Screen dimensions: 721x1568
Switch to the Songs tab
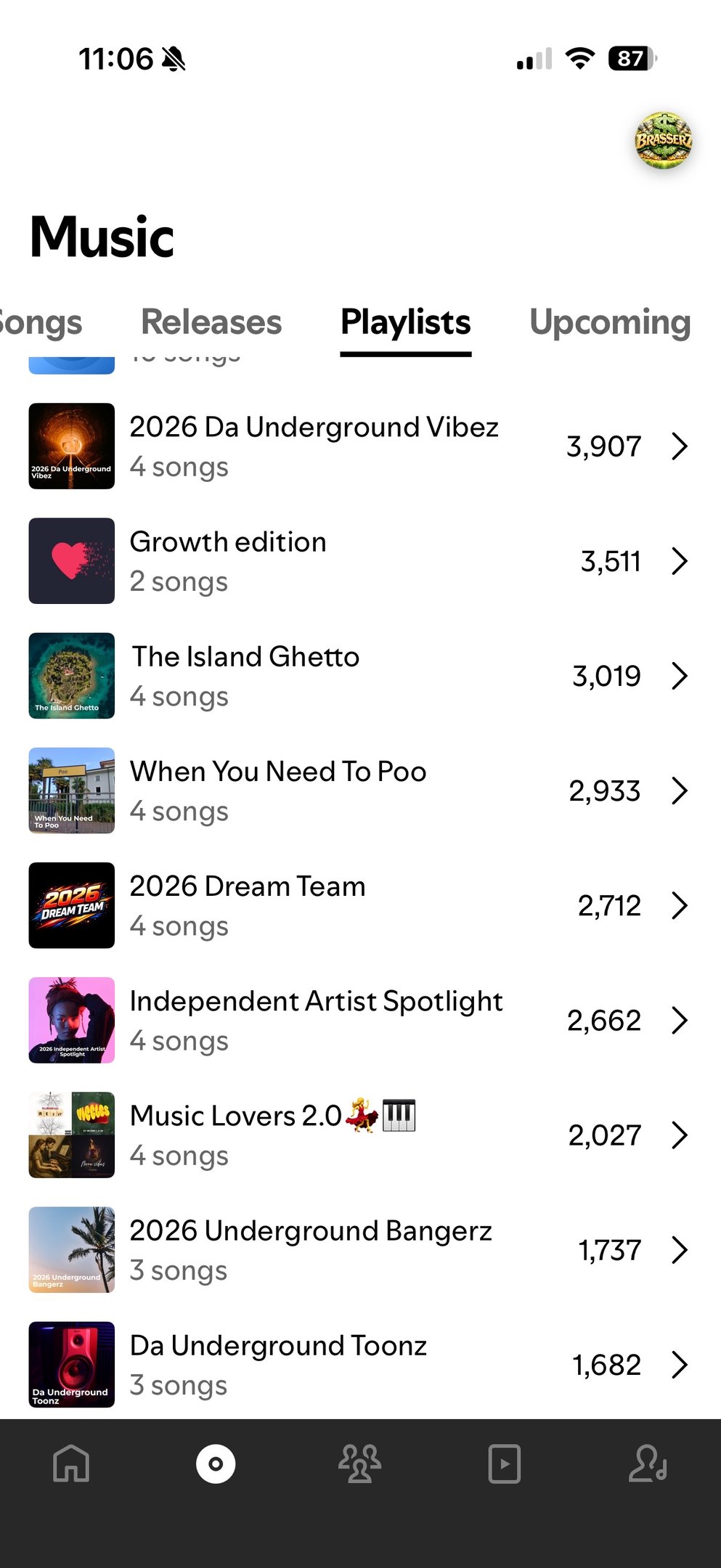pyautogui.click(x=41, y=322)
